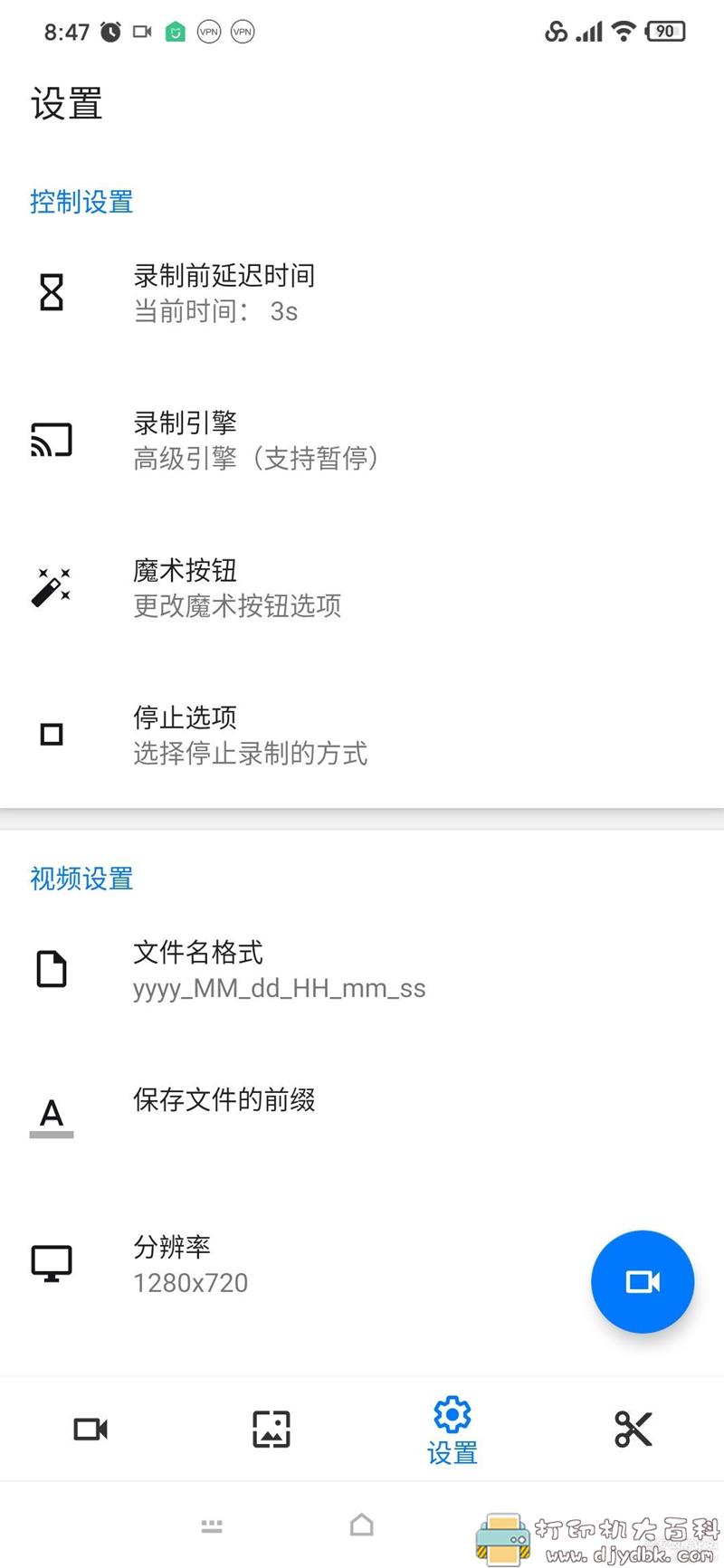Switch to the screenshots tab
Image resolution: width=724 pixels, height=1568 pixels.
[x=270, y=1429]
